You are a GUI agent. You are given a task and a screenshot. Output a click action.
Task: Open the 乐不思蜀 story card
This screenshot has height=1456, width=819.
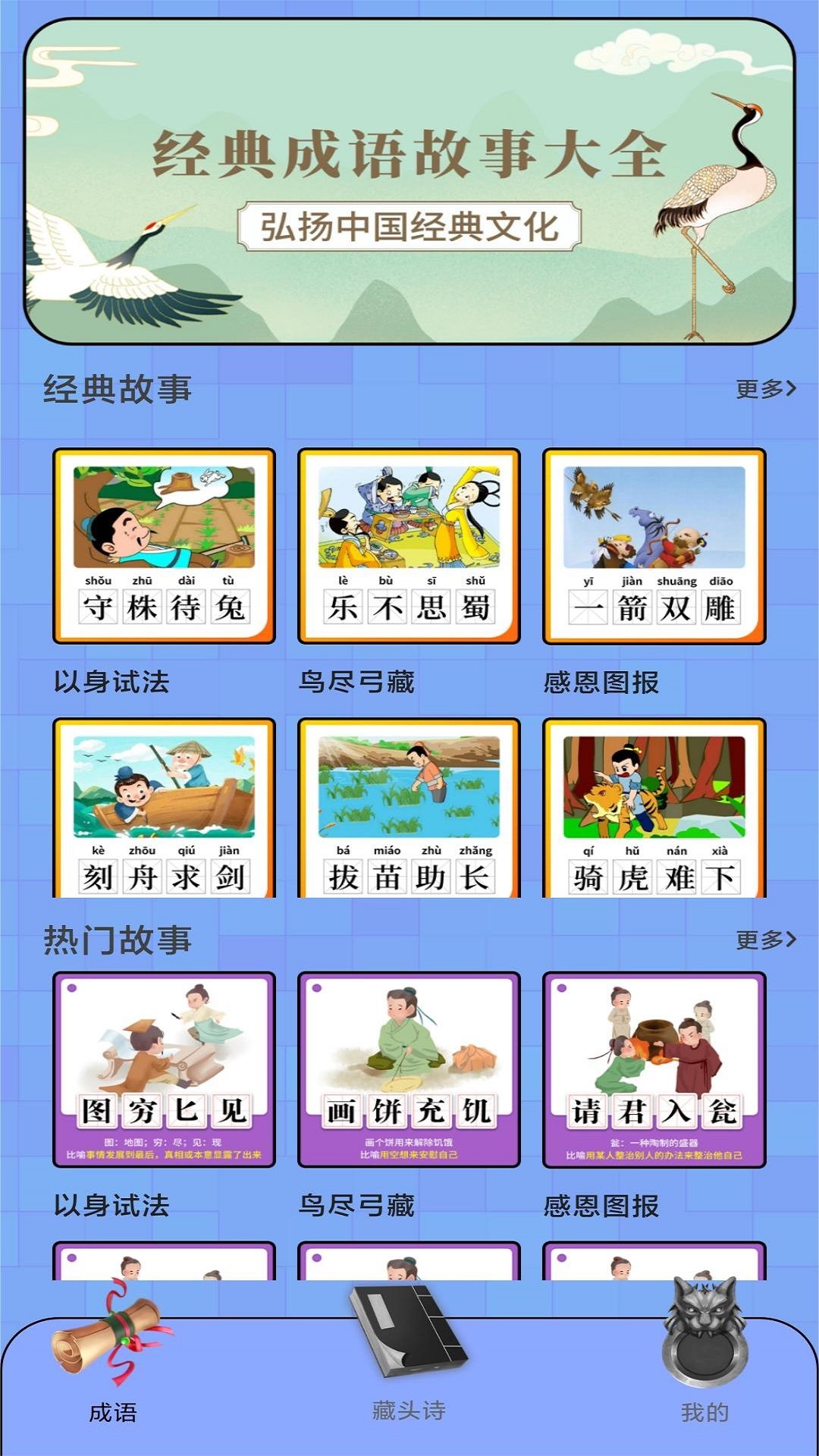(x=409, y=546)
